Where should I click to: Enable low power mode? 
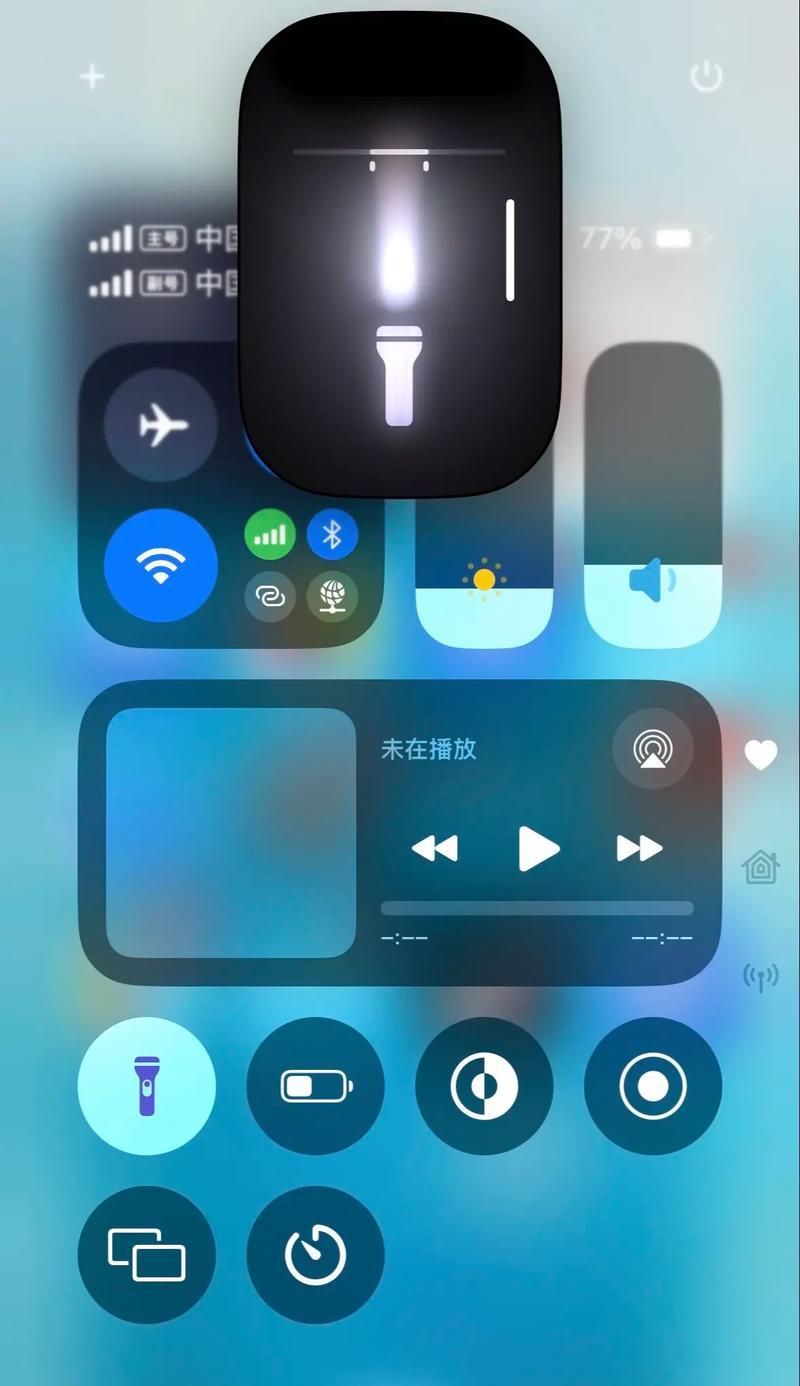pos(315,1086)
